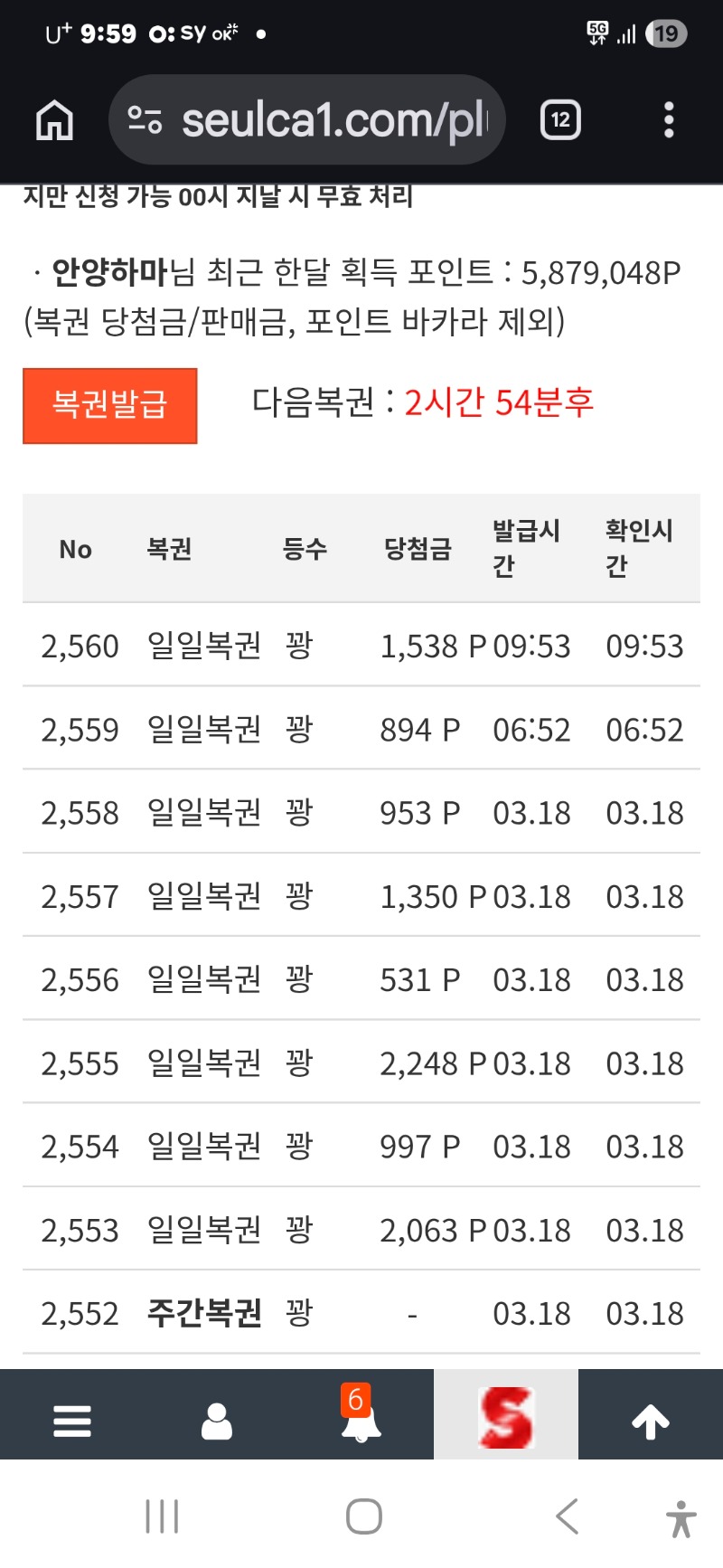Open the recent apps view

(x=163, y=1516)
